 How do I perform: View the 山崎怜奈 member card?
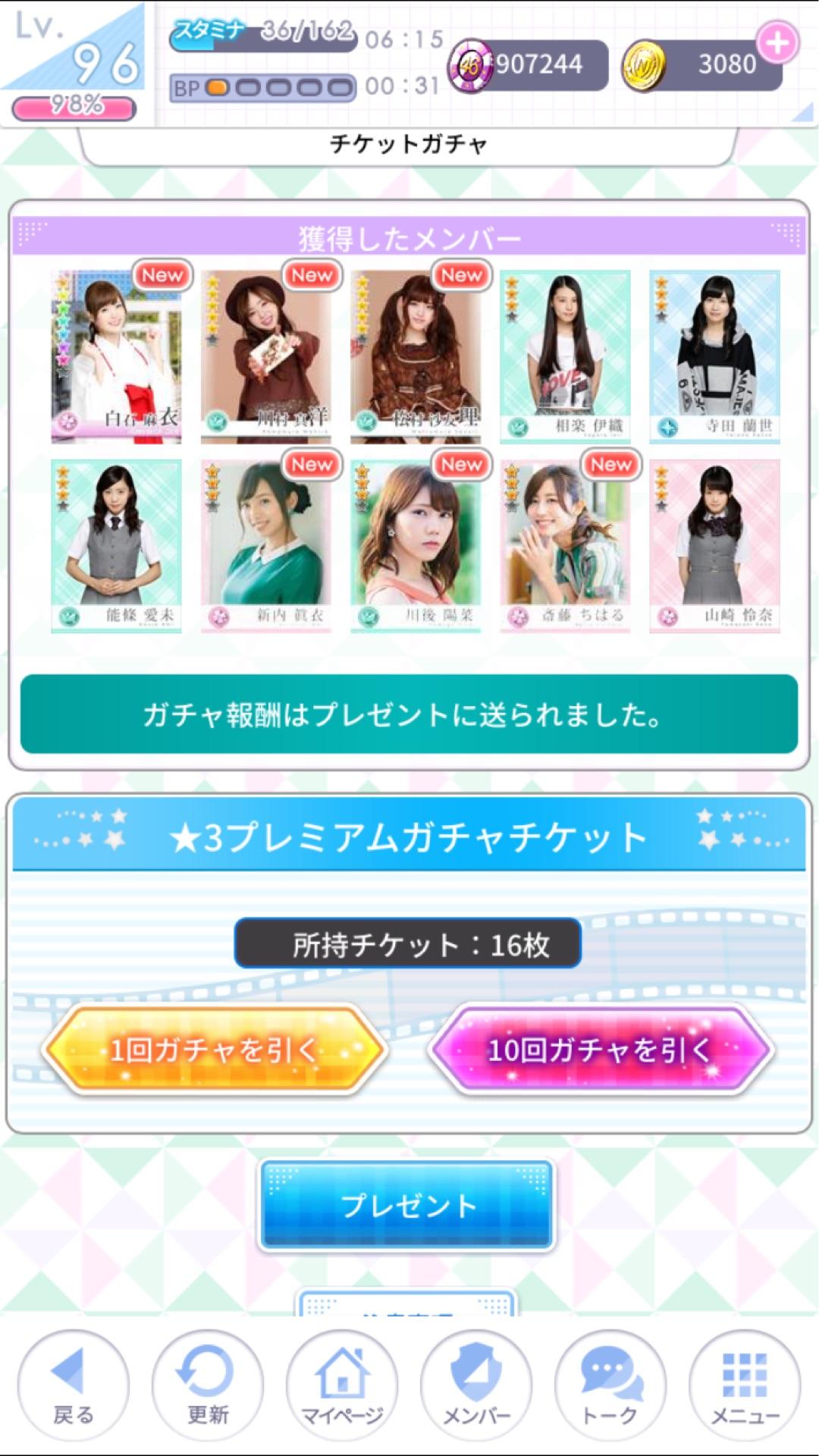(x=714, y=546)
